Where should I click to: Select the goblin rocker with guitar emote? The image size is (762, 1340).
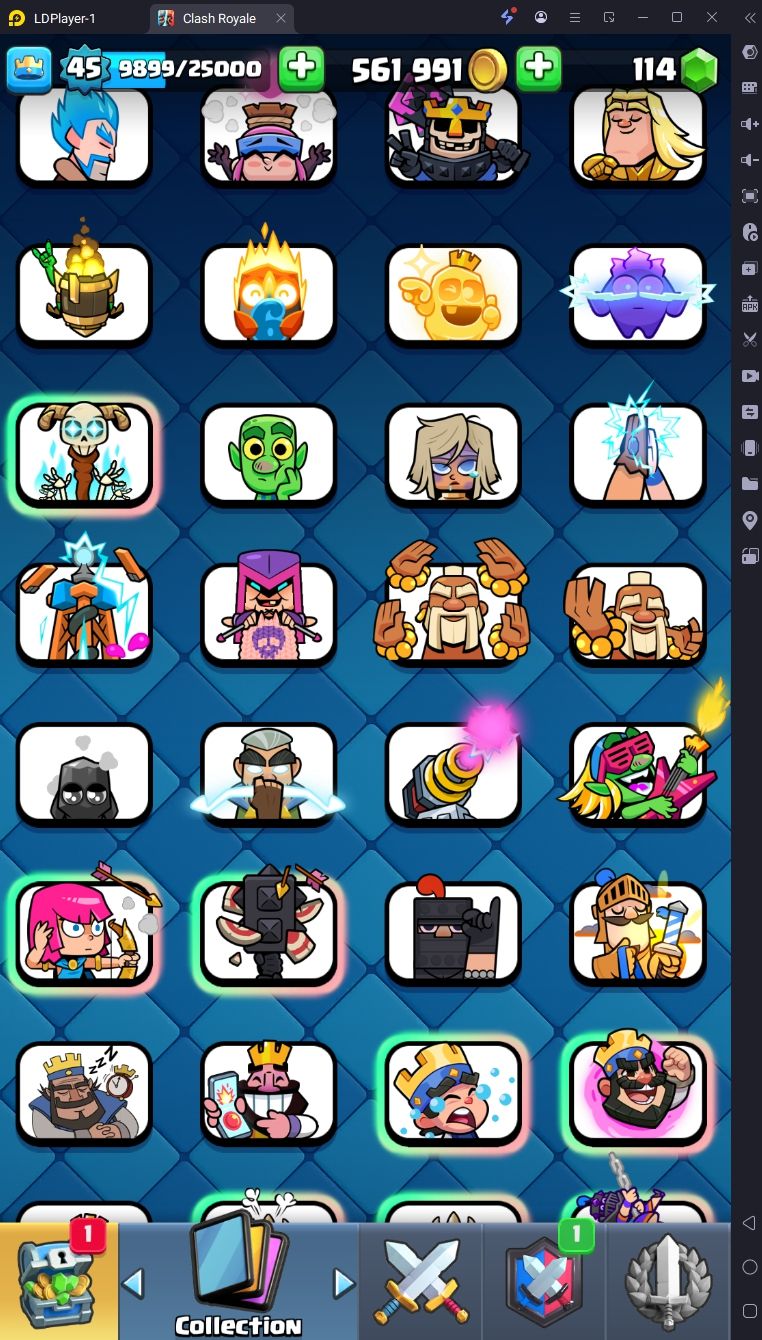[x=638, y=773]
